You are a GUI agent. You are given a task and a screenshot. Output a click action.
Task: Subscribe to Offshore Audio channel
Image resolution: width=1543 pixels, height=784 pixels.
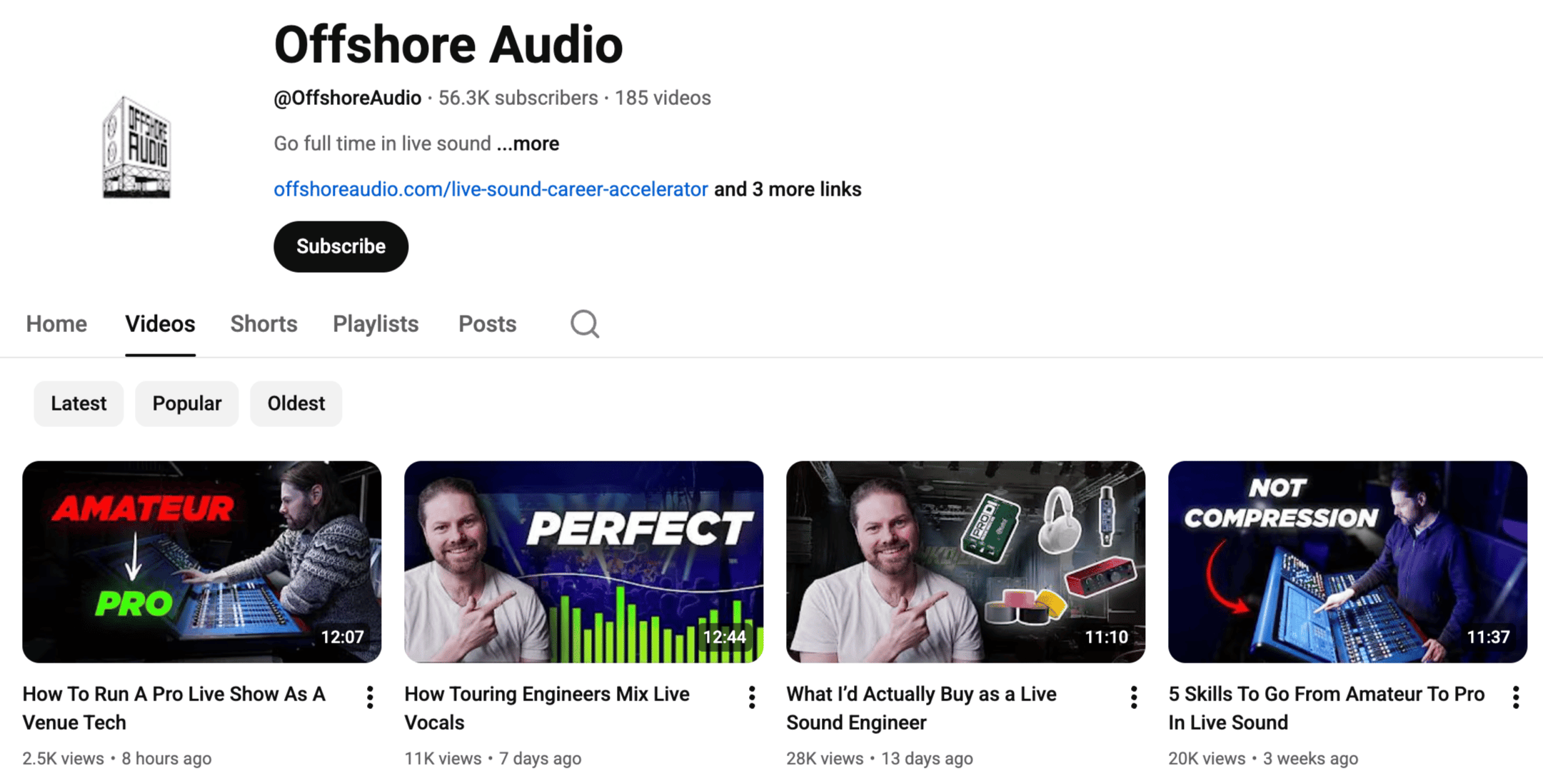[x=341, y=246]
